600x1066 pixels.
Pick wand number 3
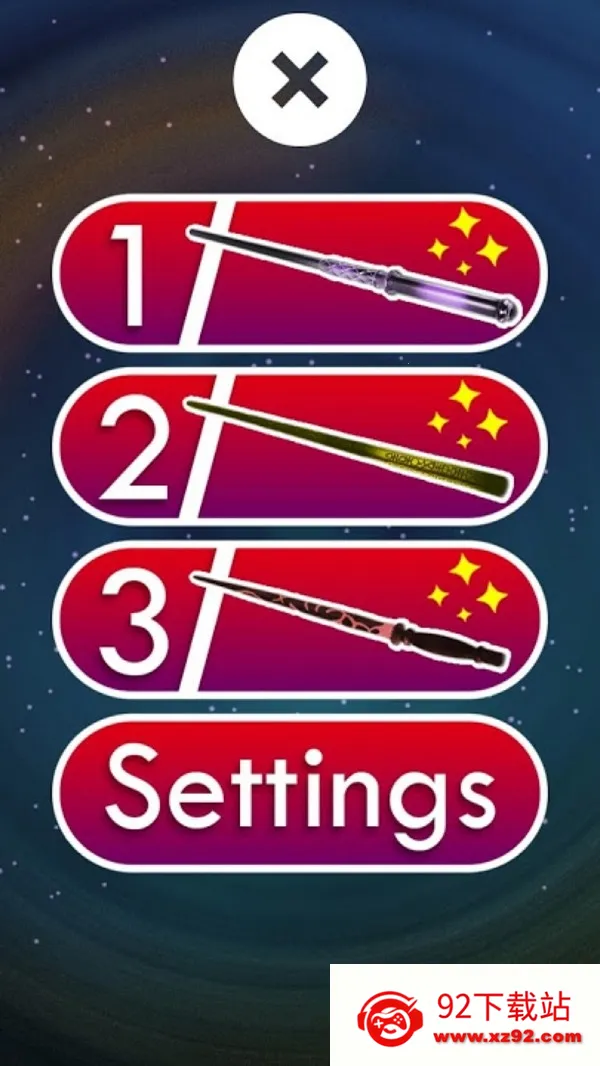[299, 620]
